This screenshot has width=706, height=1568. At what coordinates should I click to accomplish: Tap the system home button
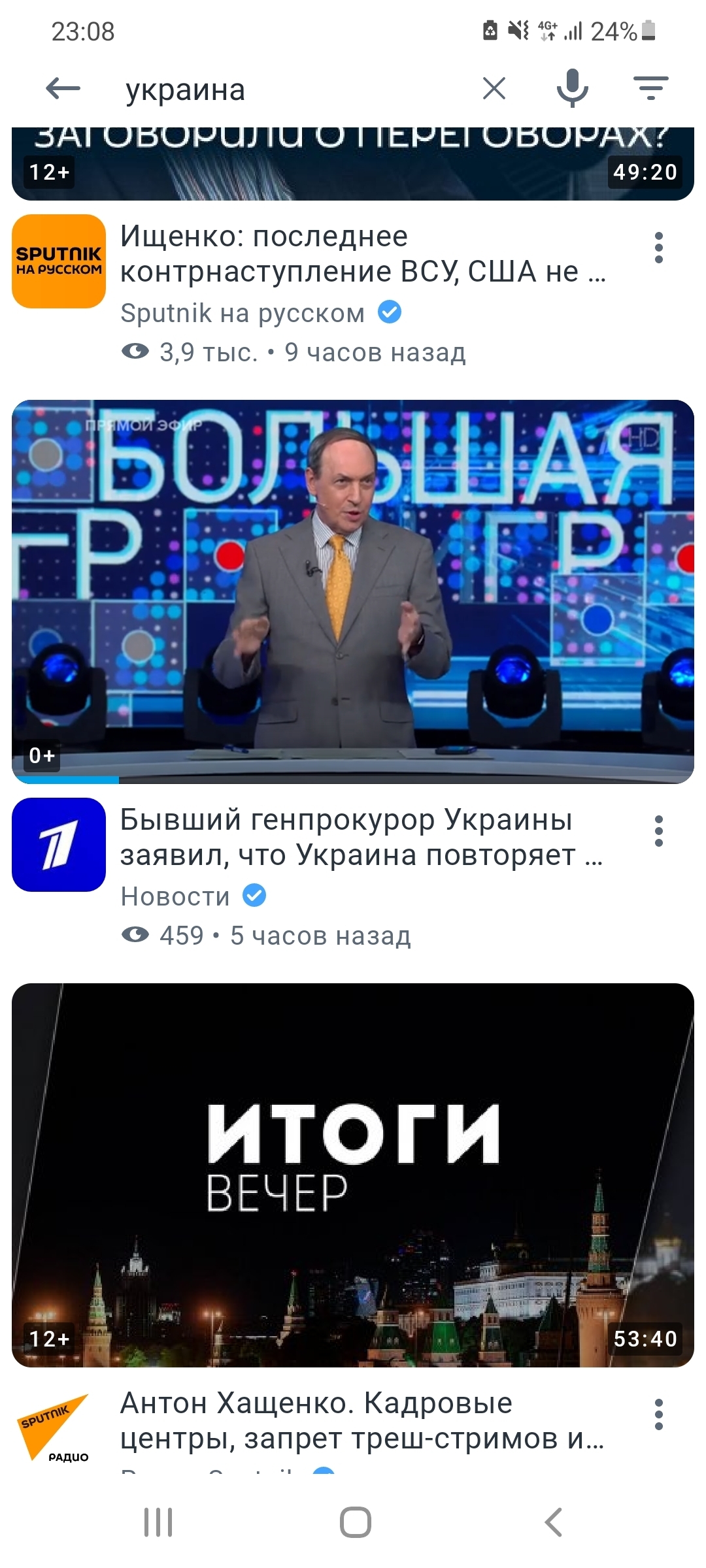(x=355, y=1522)
